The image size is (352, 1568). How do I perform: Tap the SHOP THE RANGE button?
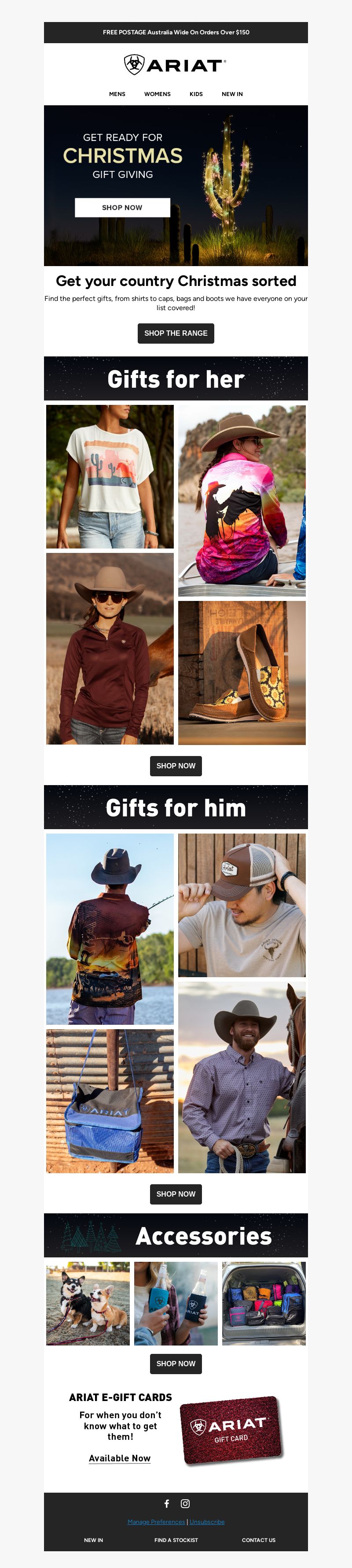click(x=176, y=334)
